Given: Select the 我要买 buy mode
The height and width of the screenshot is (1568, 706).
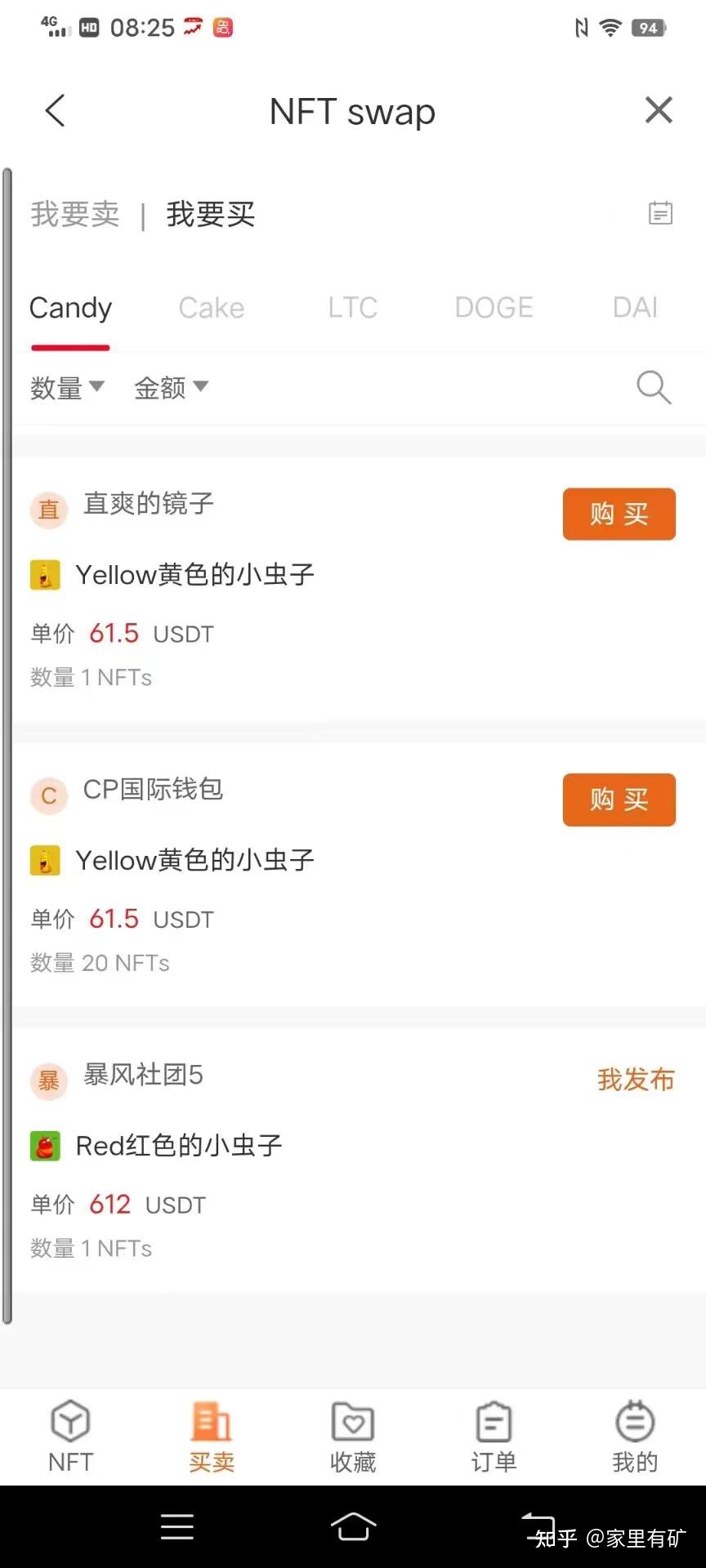Looking at the screenshot, I should (x=211, y=215).
